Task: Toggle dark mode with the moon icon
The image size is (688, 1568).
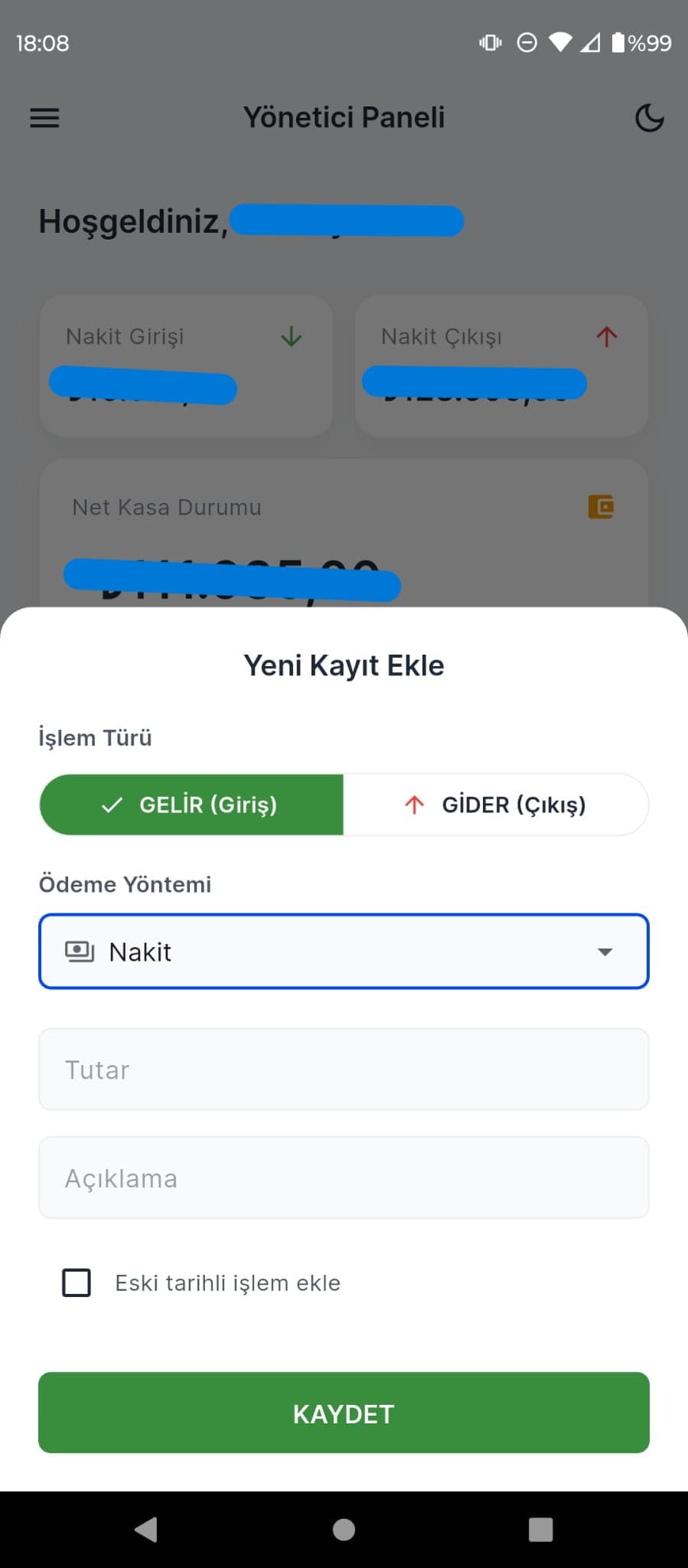Action: pyautogui.click(x=649, y=117)
